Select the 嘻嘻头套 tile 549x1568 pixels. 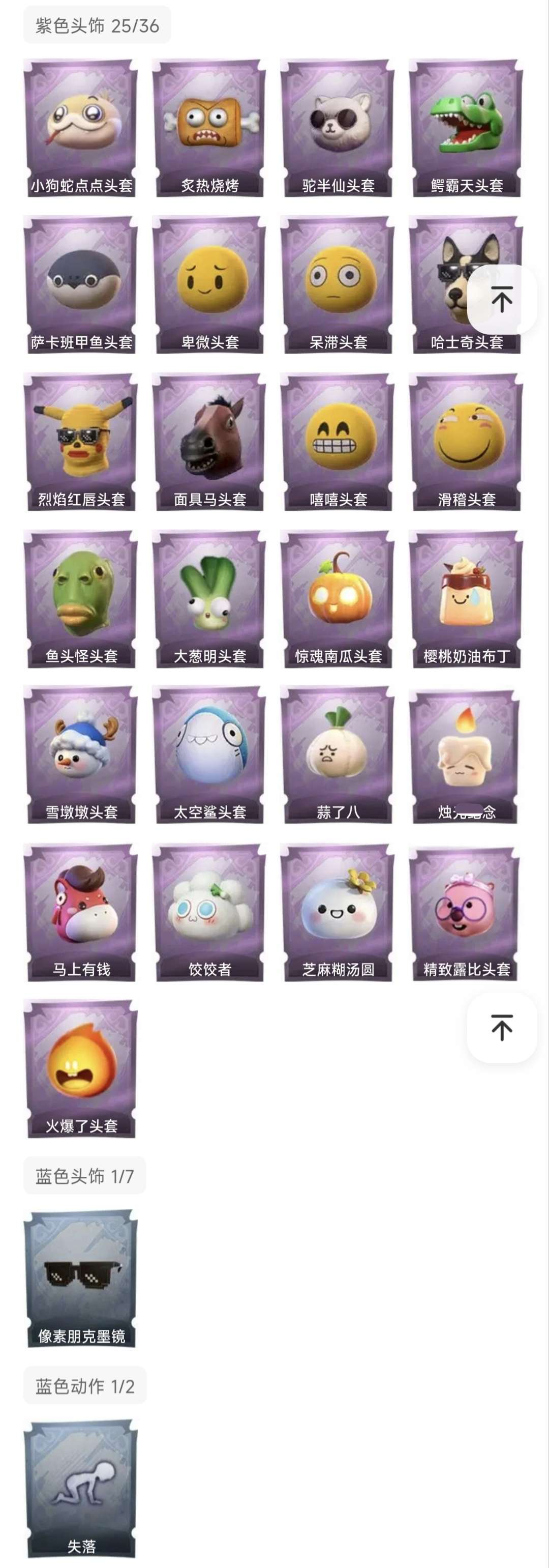[338, 441]
